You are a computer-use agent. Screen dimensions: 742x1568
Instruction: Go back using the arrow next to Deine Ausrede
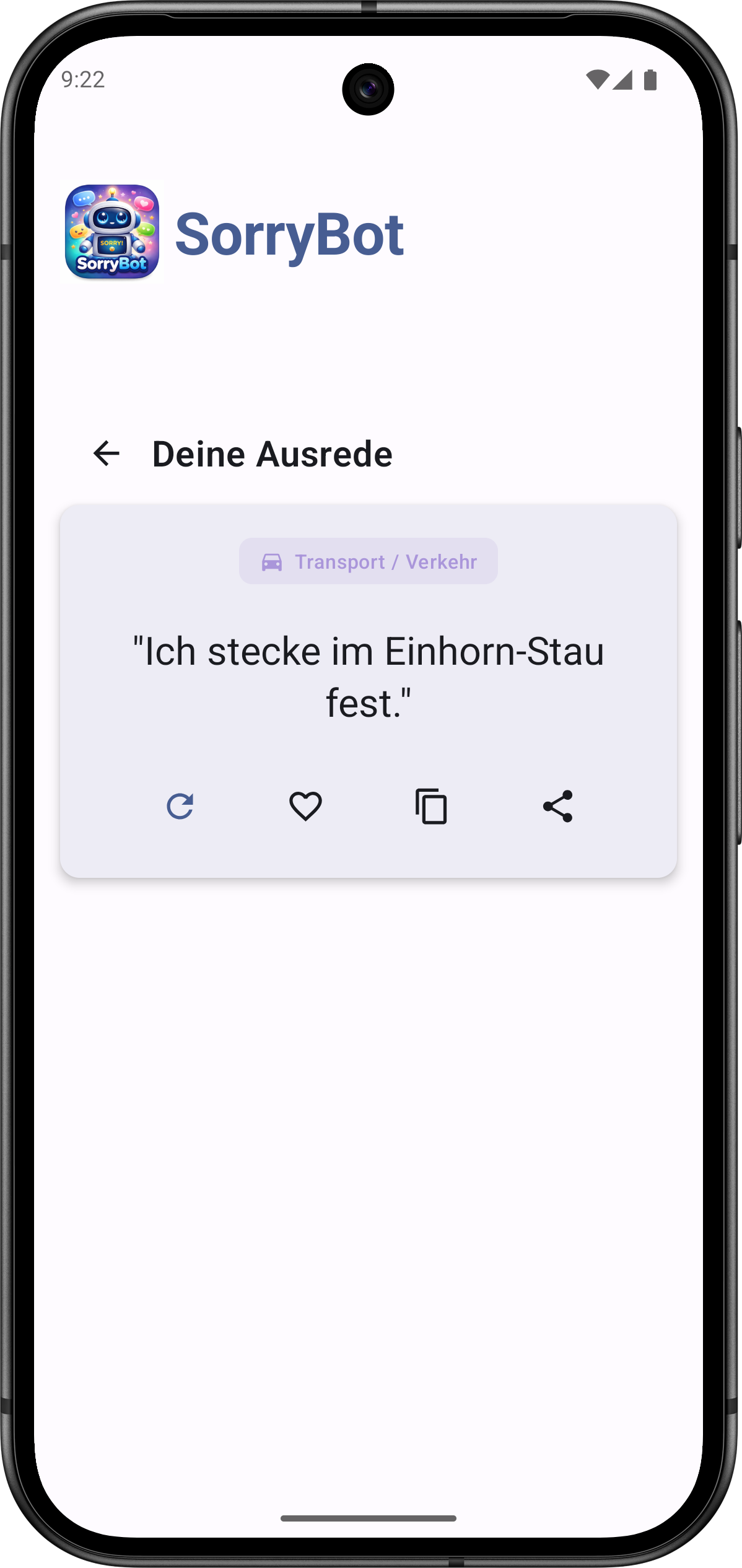coord(107,454)
